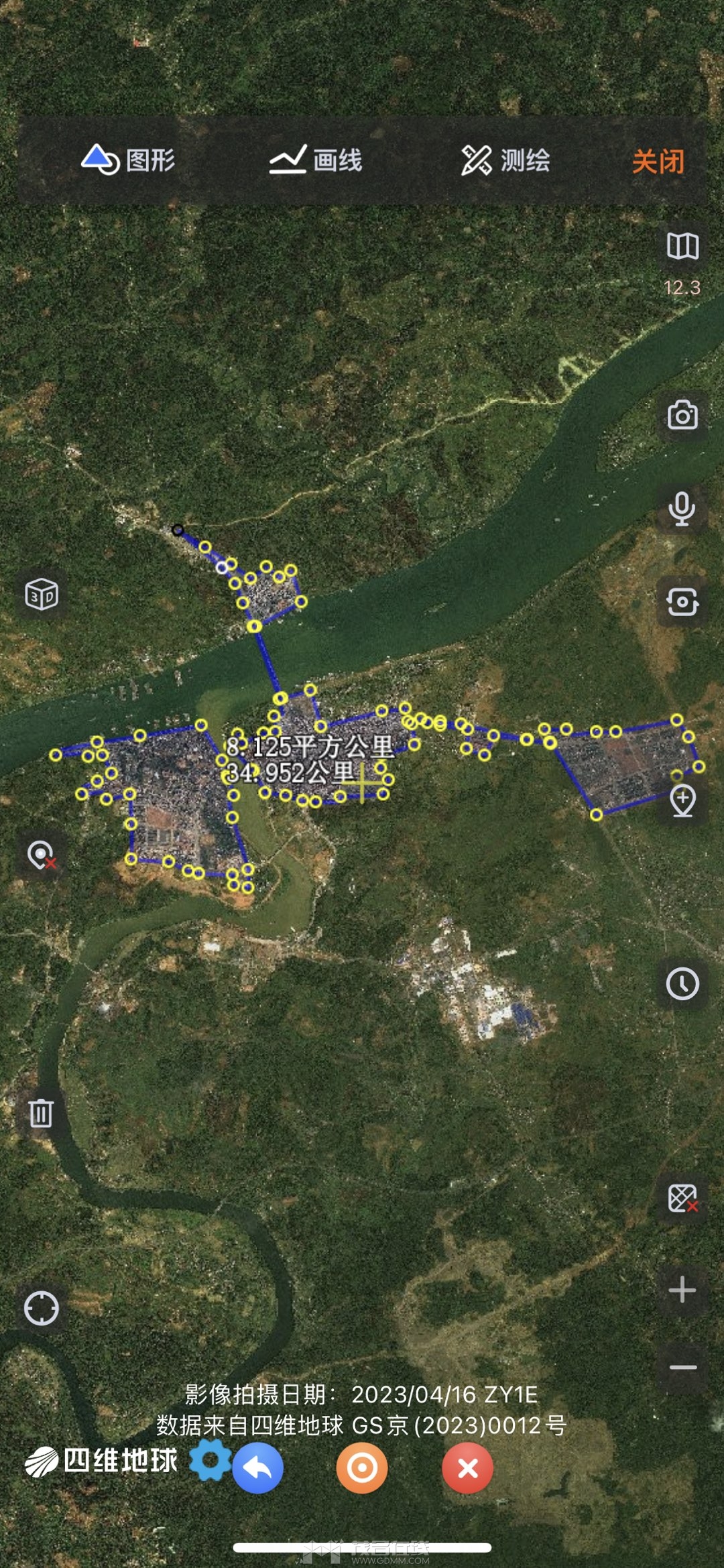The height and width of the screenshot is (1568, 724).
Task: Open the map layers icon
Action: click(x=682, y=246)
